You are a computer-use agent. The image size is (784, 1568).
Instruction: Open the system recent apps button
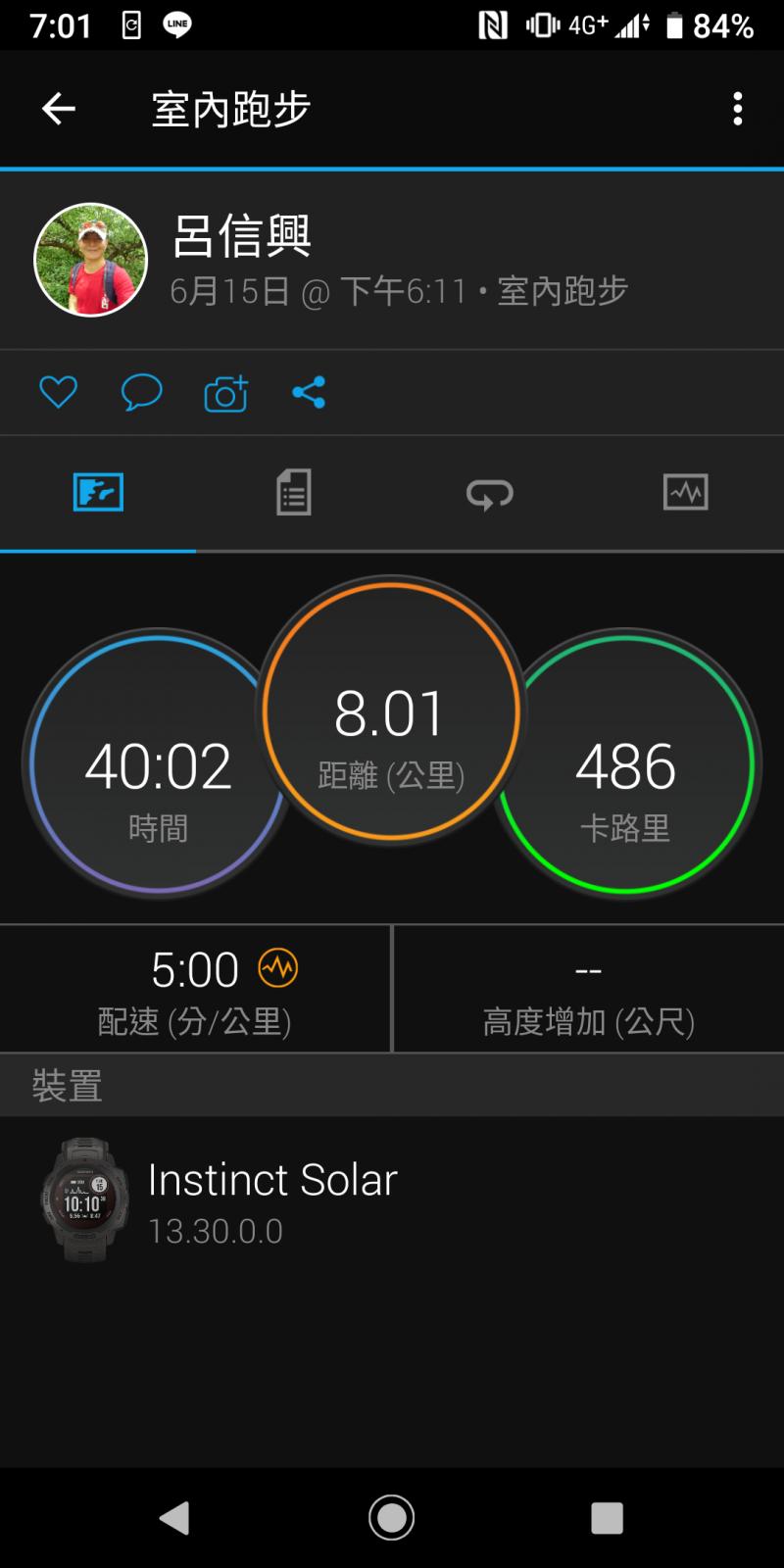click(x=607, y=1517)
